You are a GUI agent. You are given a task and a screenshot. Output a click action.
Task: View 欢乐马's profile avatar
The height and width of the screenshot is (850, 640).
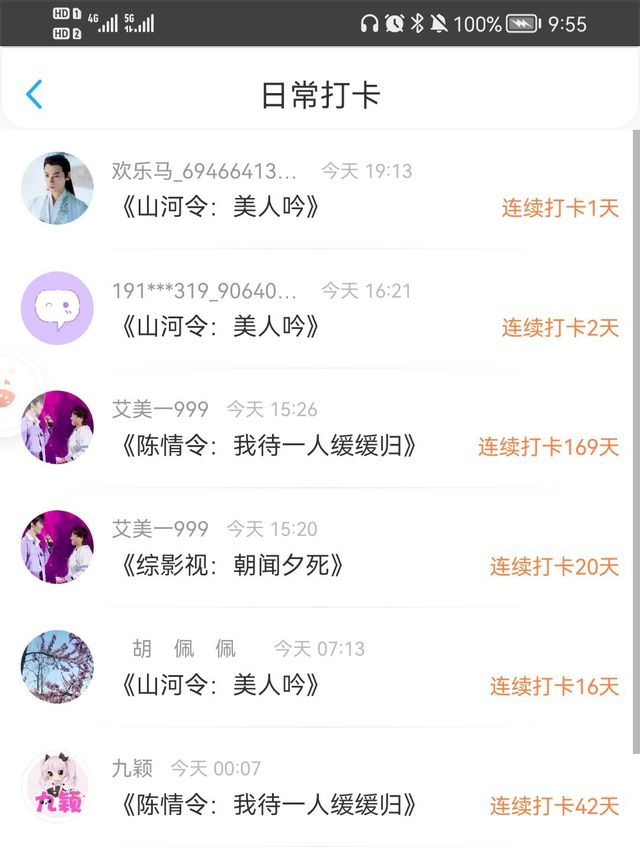57,188
